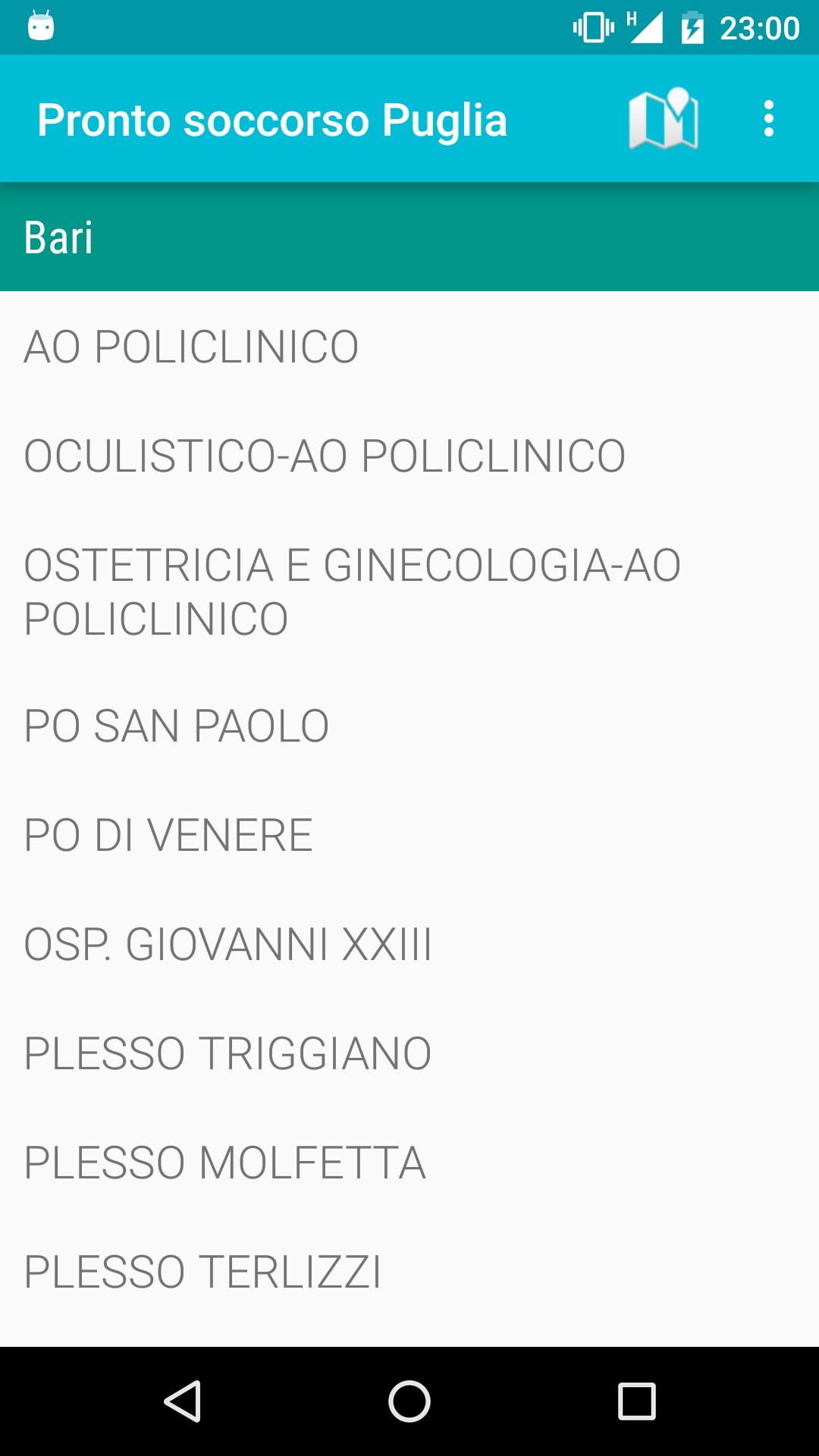Tap the Android status bar battery icon
The height and width of the screenshot is (1456, 819).
click(x=691, y=27)
